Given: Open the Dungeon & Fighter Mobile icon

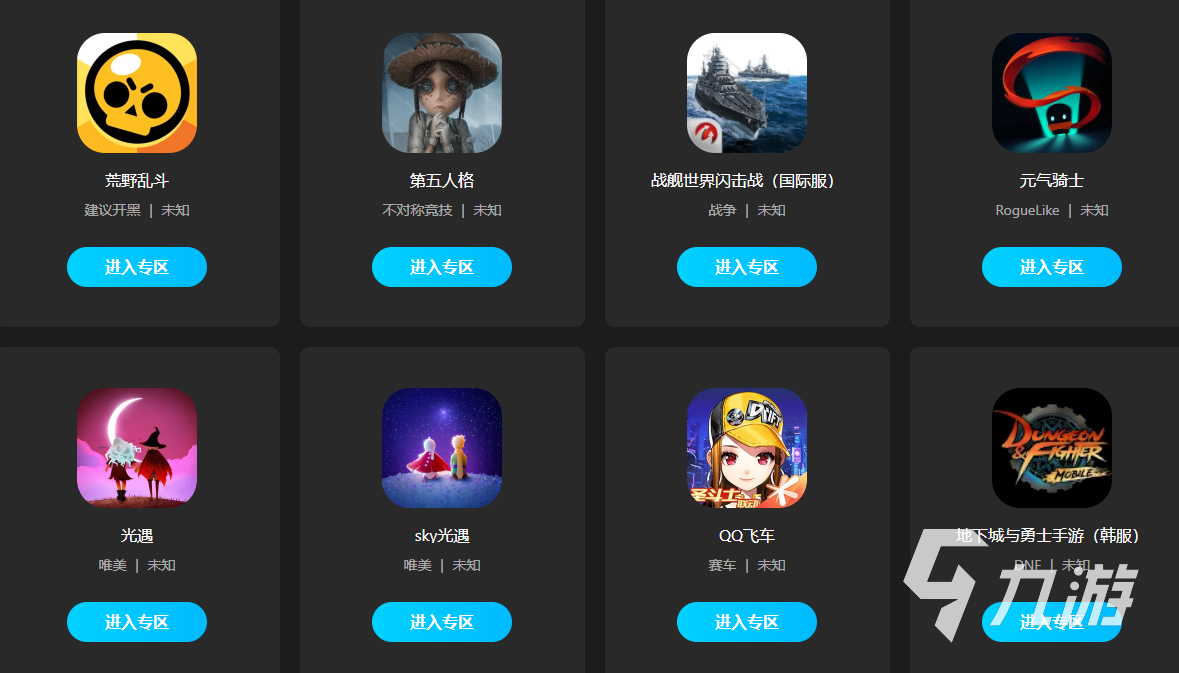Looking at the screenshot, I should pos(1052,448).
